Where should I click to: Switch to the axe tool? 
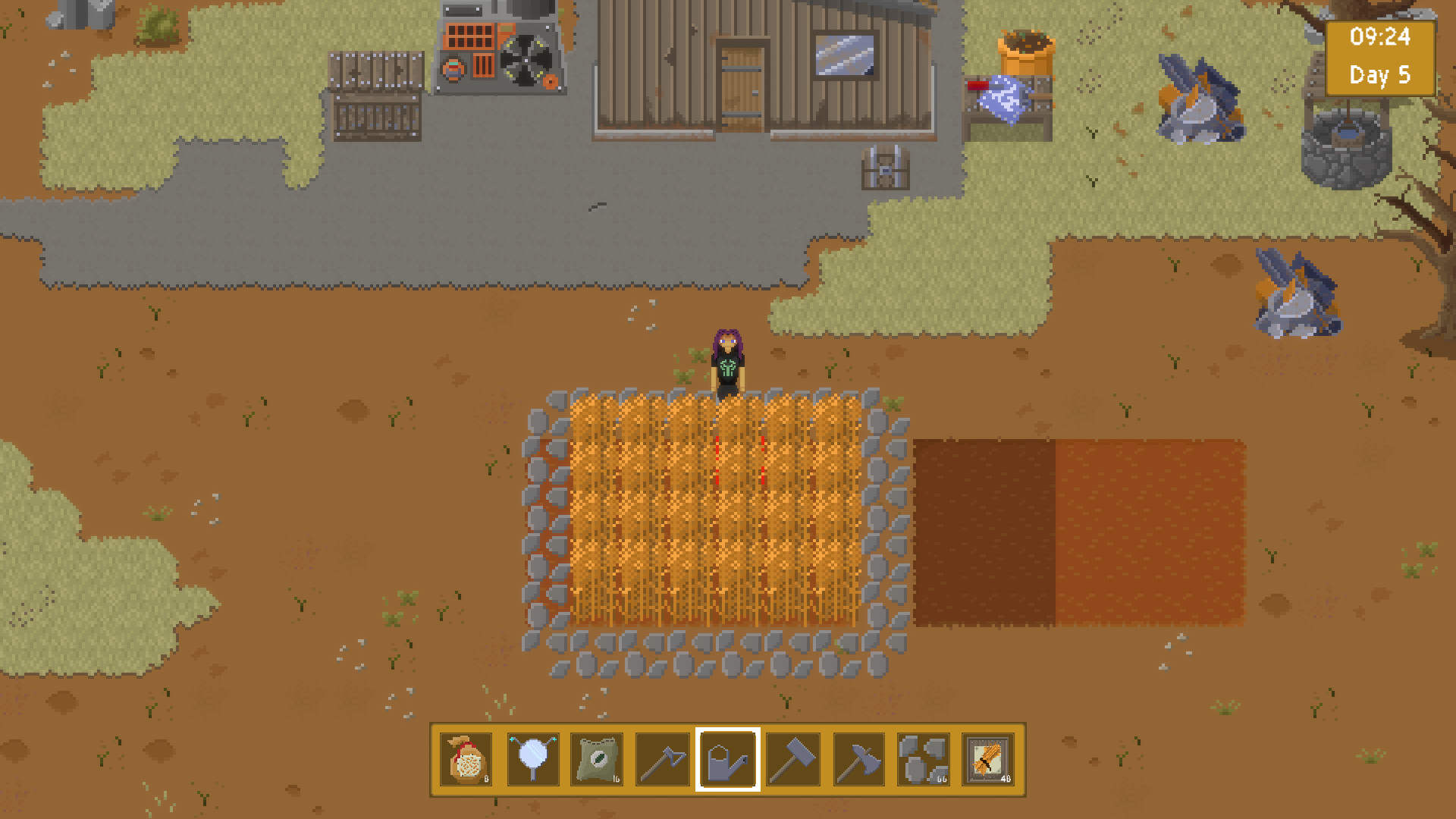click(858, 759)
